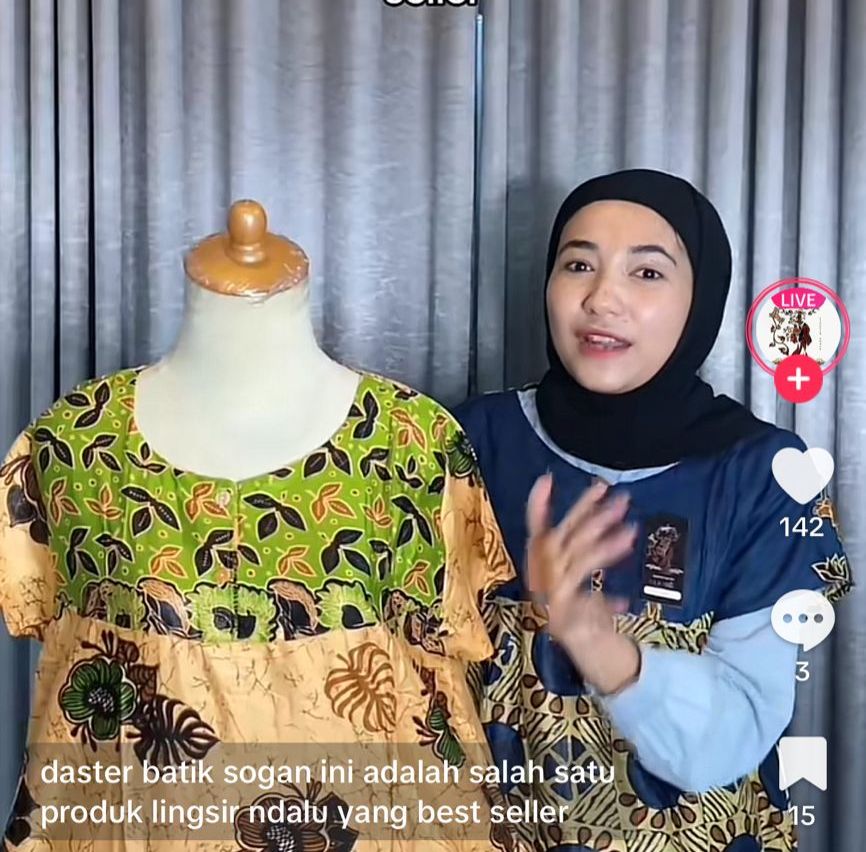Screen dimensions: 866x852
Task: Open the creator's LIVE profile avatar
Action: point(797,327)
